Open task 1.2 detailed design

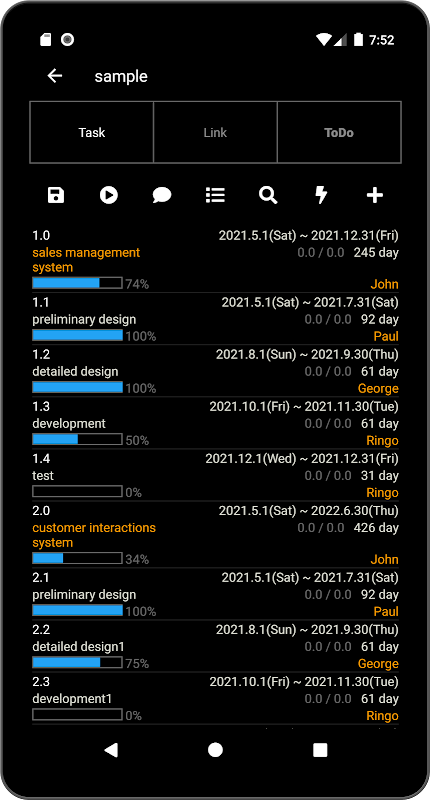click(x=215, y=371)
